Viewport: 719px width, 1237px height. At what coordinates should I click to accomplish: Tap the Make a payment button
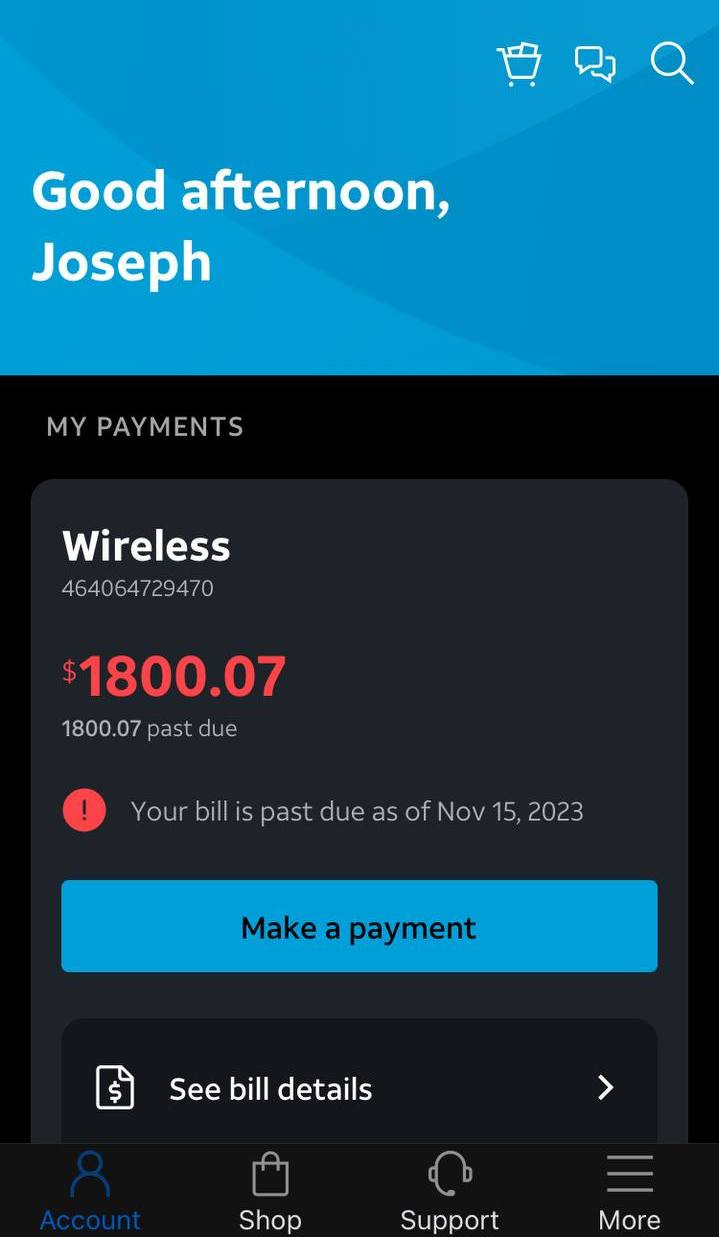pyautogui.click(x=359, y=926)
